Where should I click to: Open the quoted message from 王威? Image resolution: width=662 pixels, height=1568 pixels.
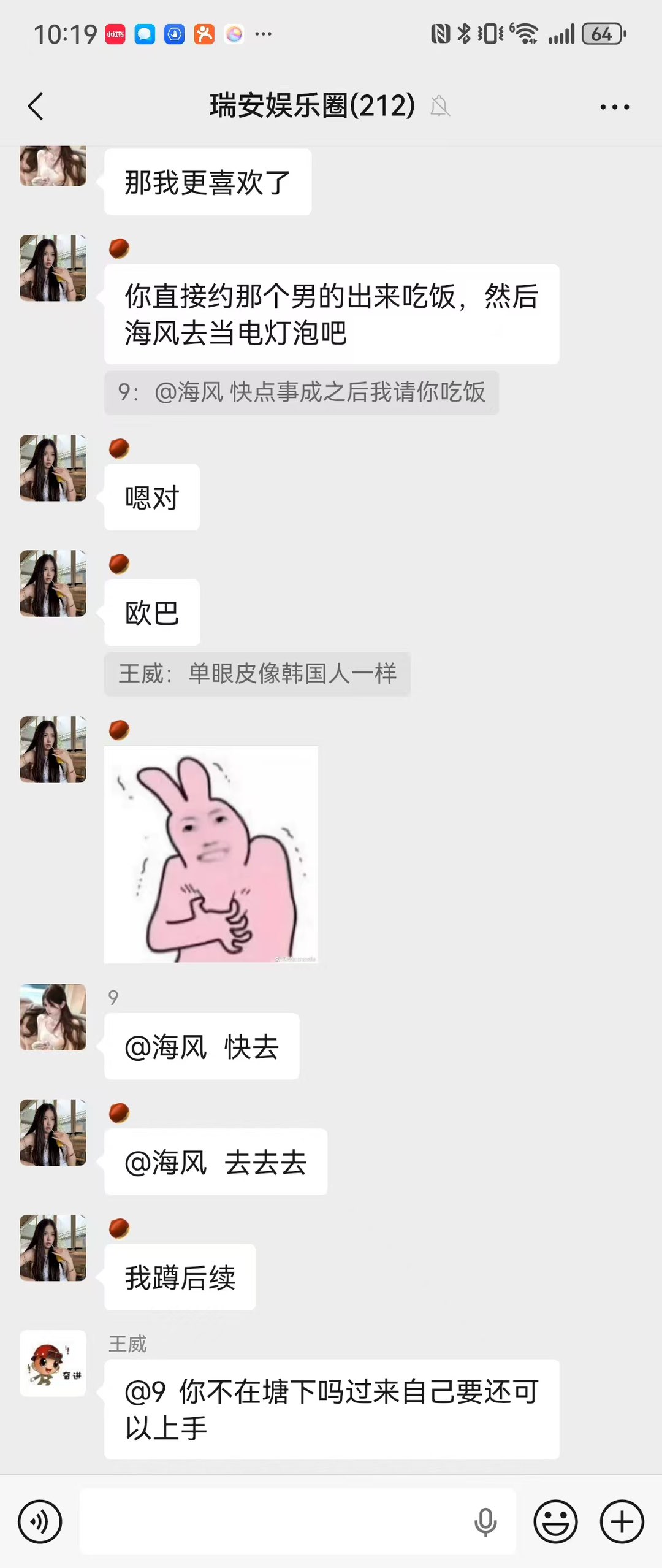click(x=257, y=674)
